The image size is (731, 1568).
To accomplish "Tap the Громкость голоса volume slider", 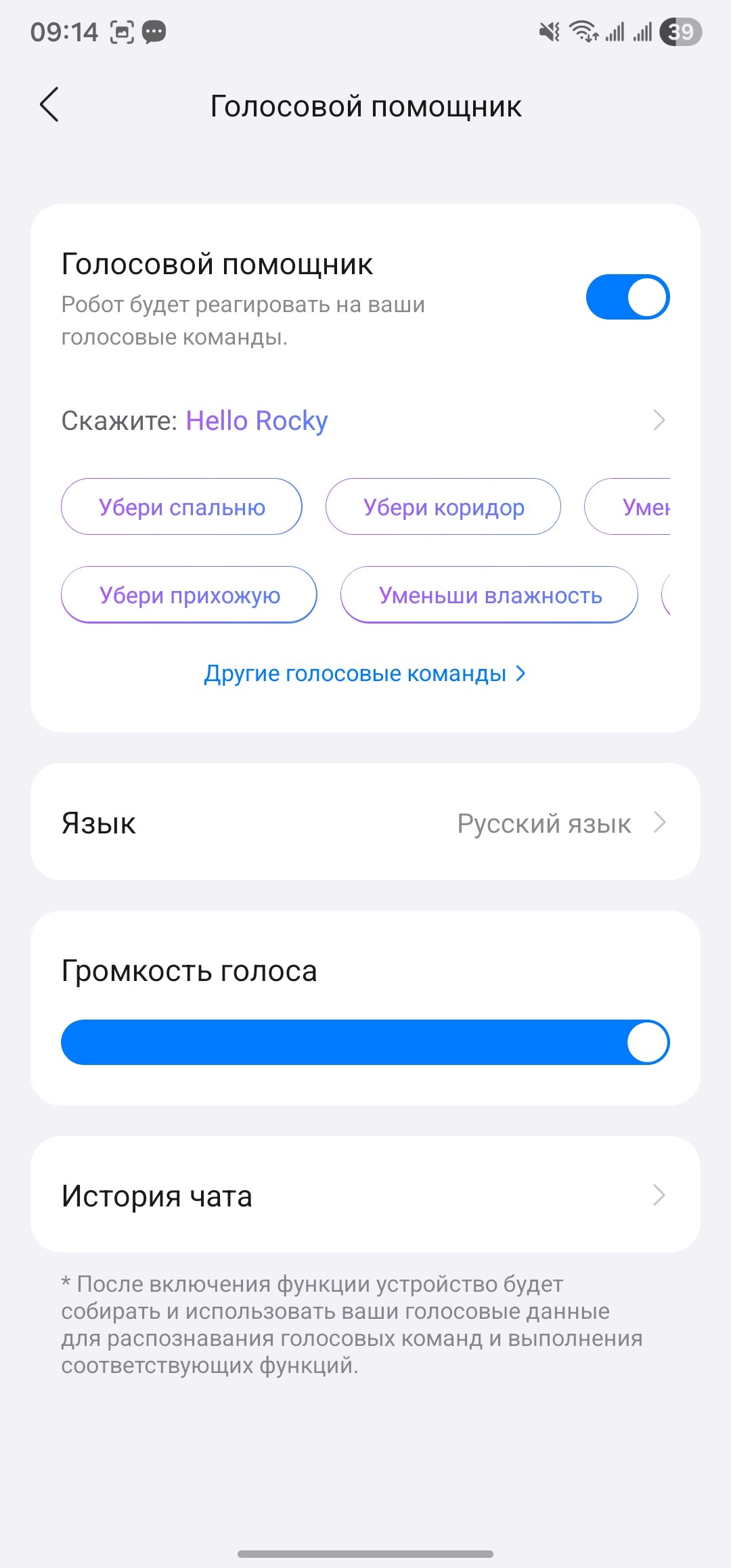I will [x=365, y=1043].
